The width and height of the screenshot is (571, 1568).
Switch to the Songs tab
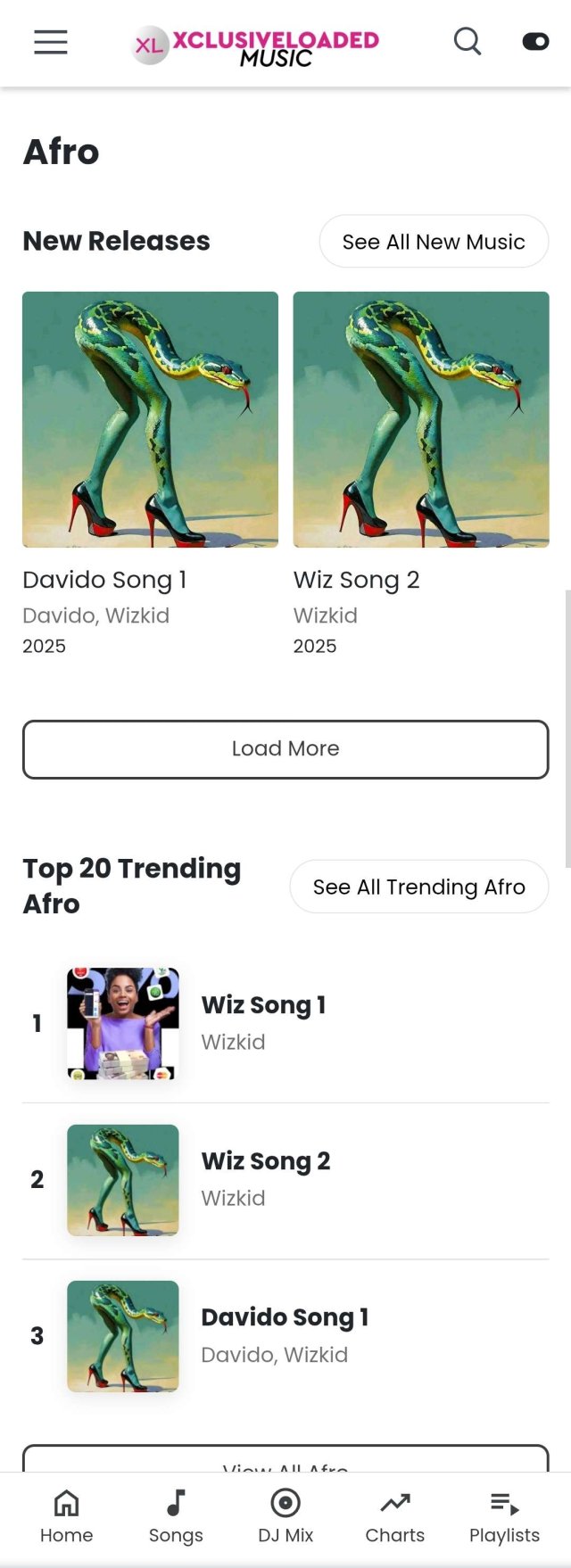point(176,1516)
